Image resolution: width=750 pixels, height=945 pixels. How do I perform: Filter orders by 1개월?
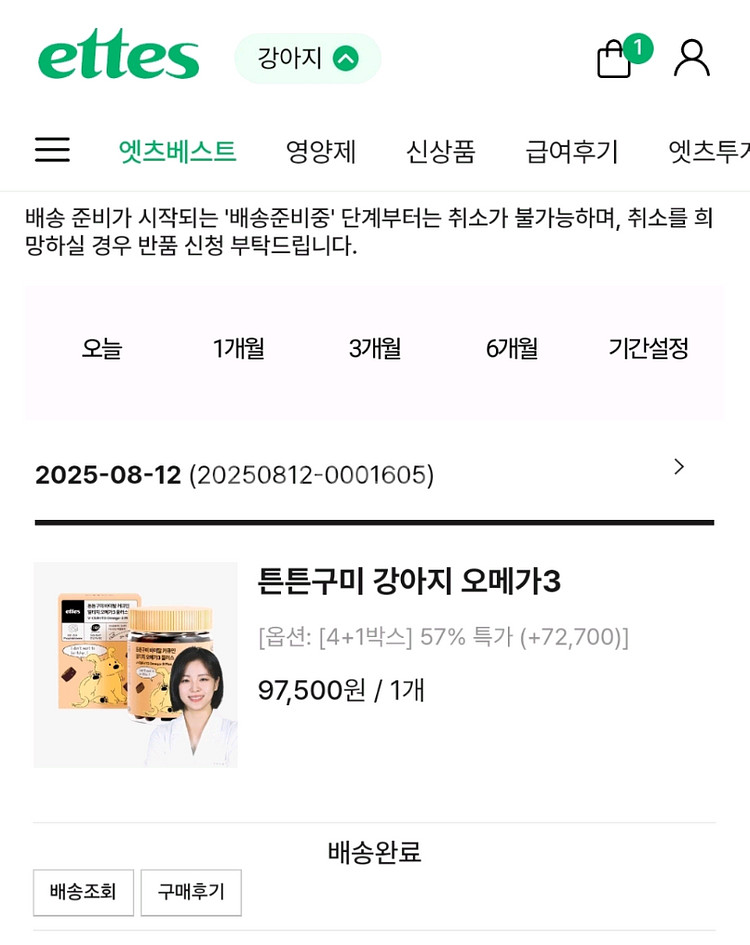pyautogui.click(x=238, y=348)
